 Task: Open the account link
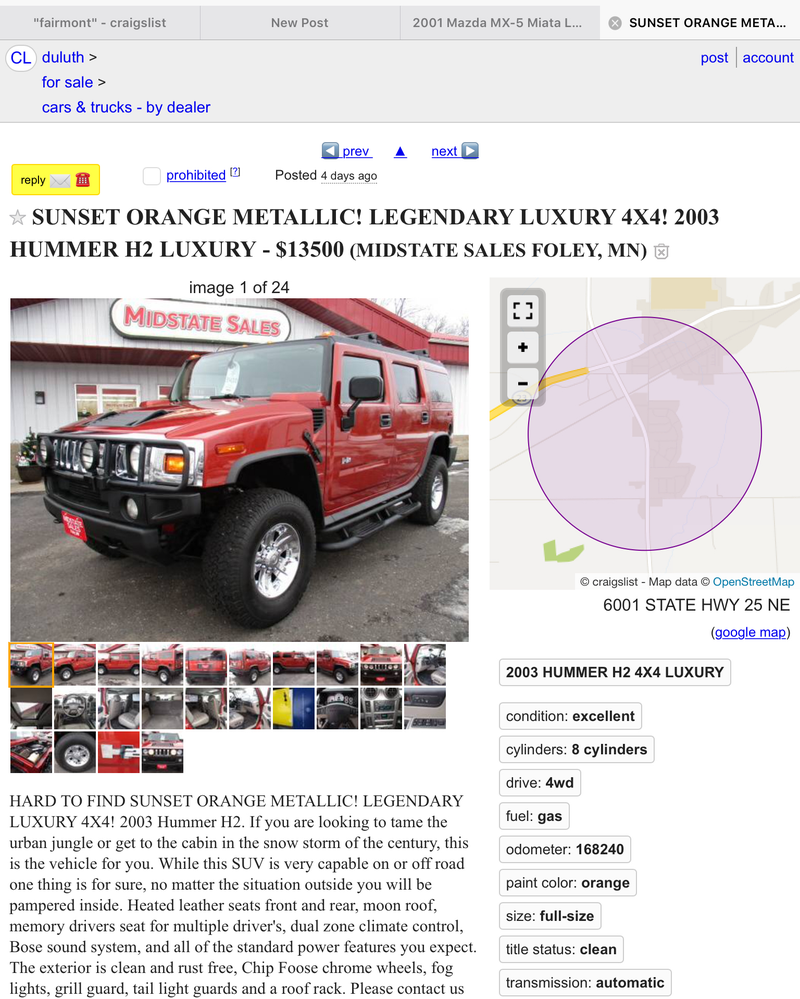(768, 58)
